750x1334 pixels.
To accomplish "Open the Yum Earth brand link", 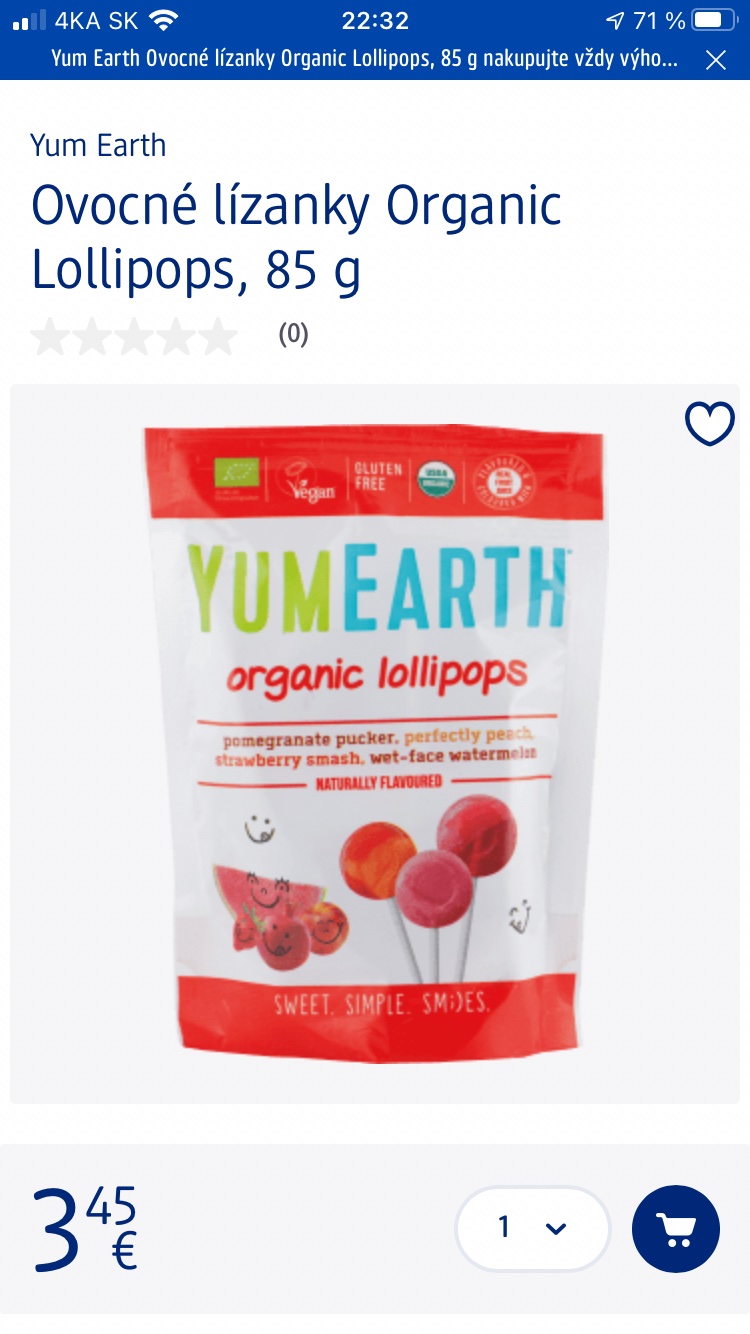I will coord(98,146).
